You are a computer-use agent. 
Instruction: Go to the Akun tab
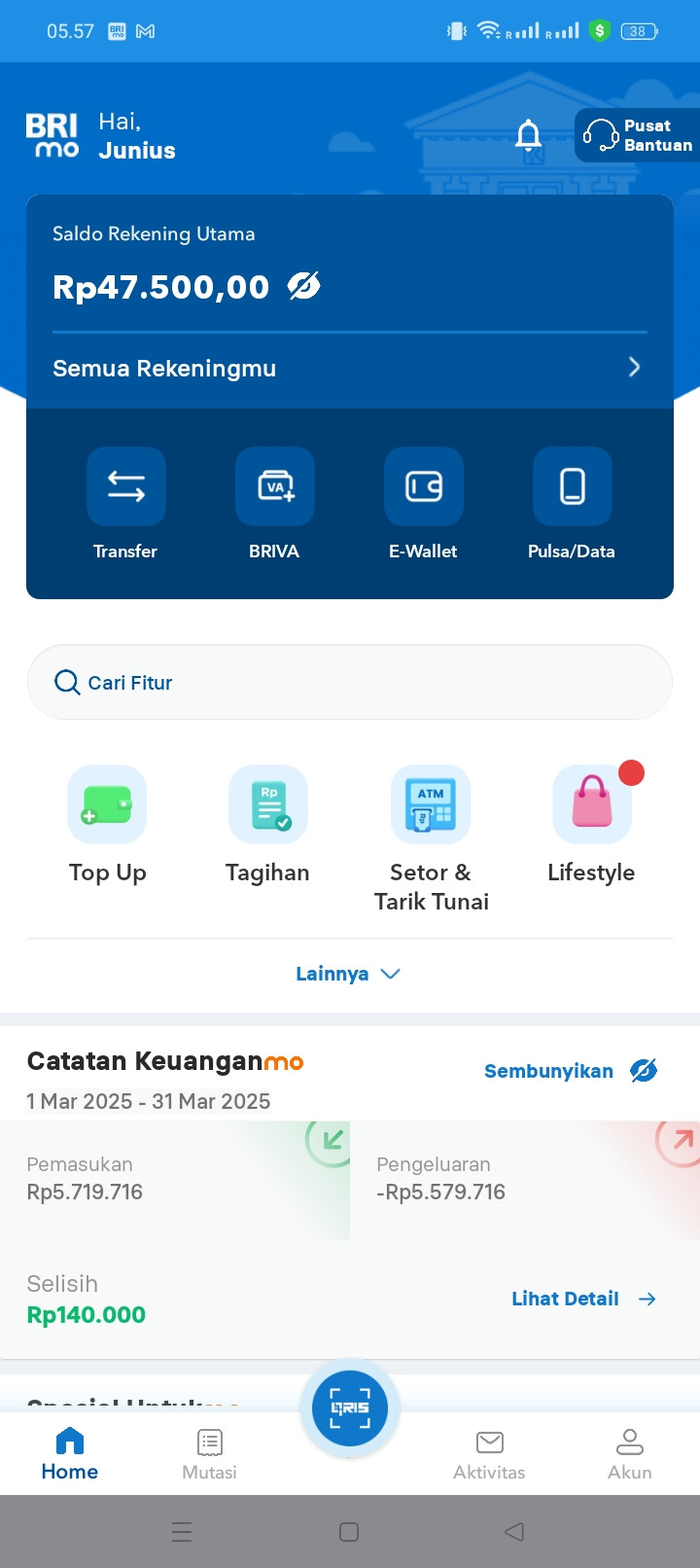coord(630,1455)
